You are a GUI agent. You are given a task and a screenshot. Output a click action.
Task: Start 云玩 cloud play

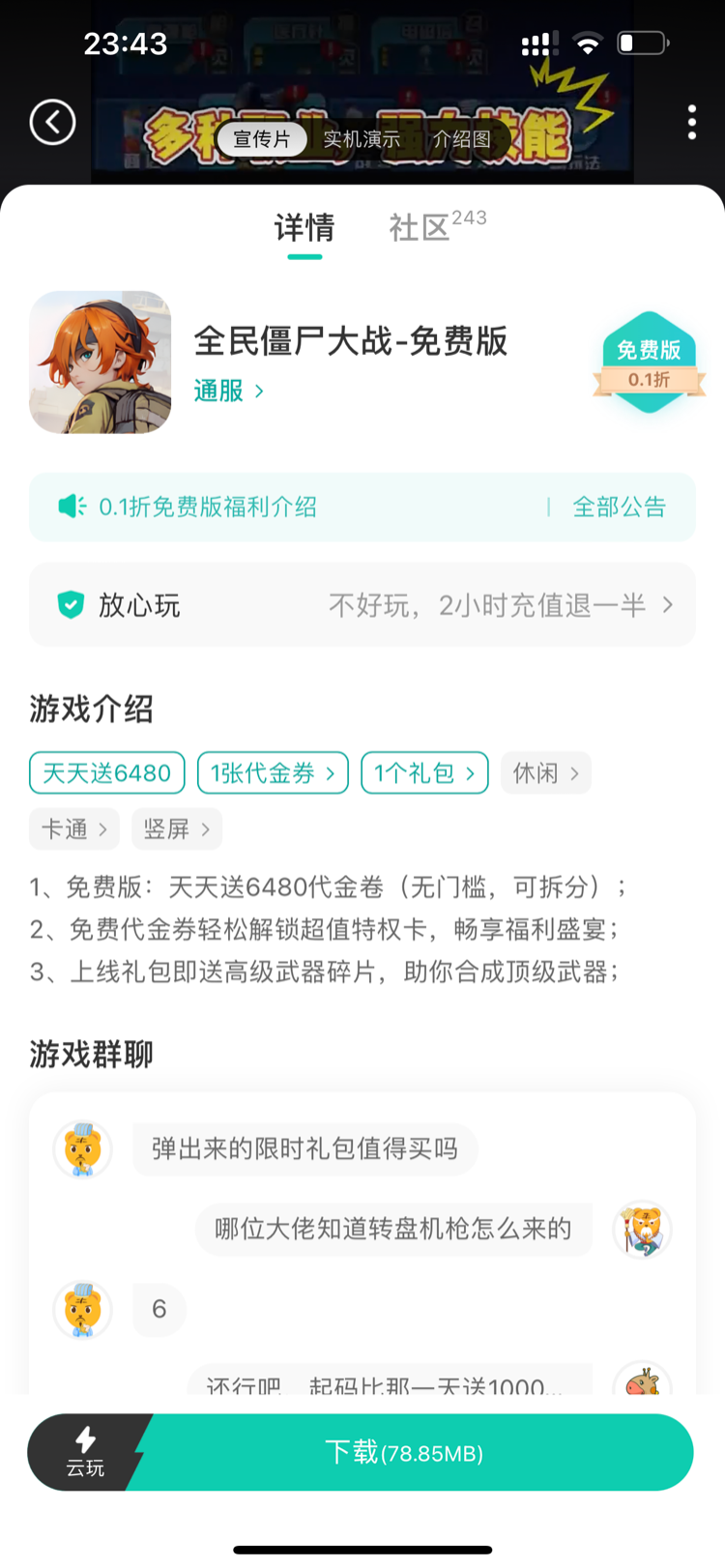tap(85, 1452)
